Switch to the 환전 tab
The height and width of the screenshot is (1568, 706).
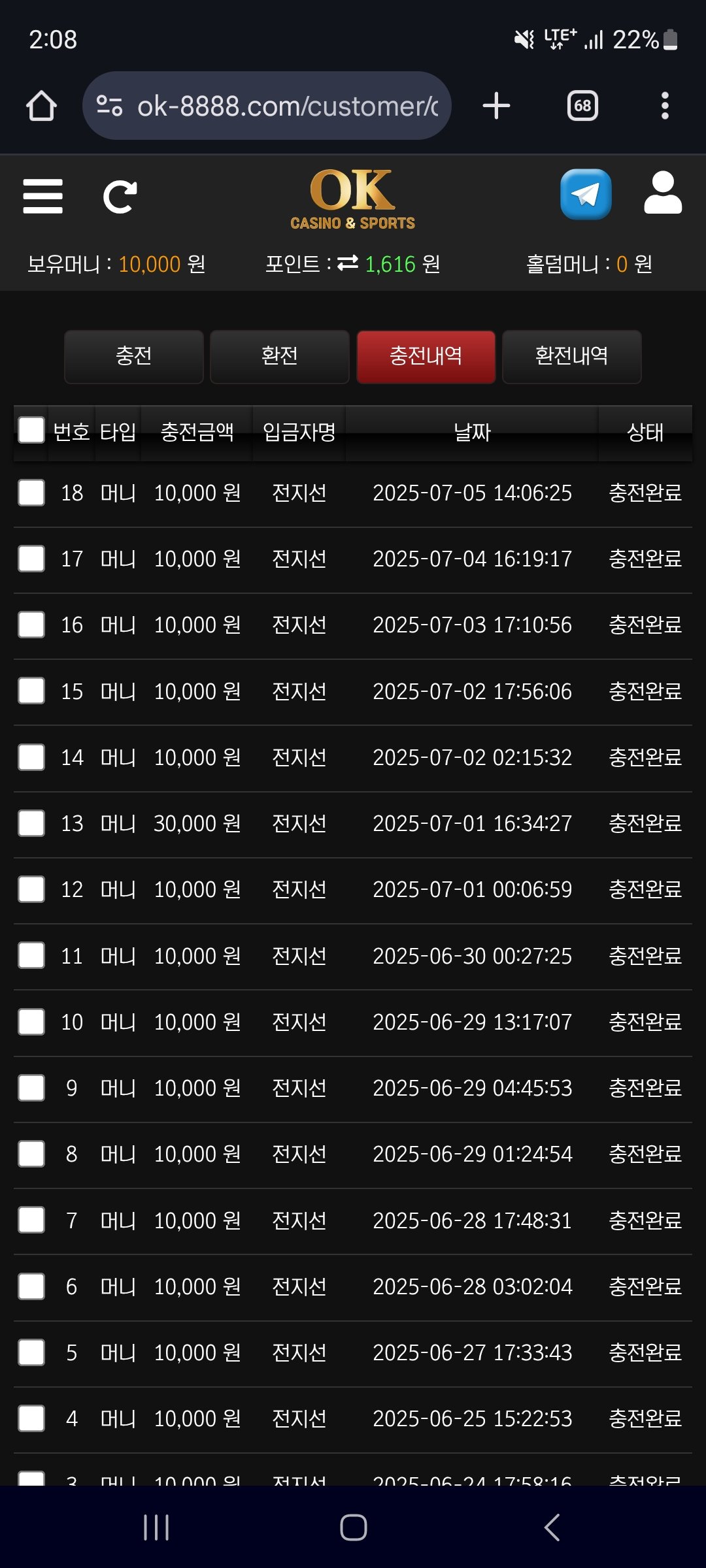point(280,356)
